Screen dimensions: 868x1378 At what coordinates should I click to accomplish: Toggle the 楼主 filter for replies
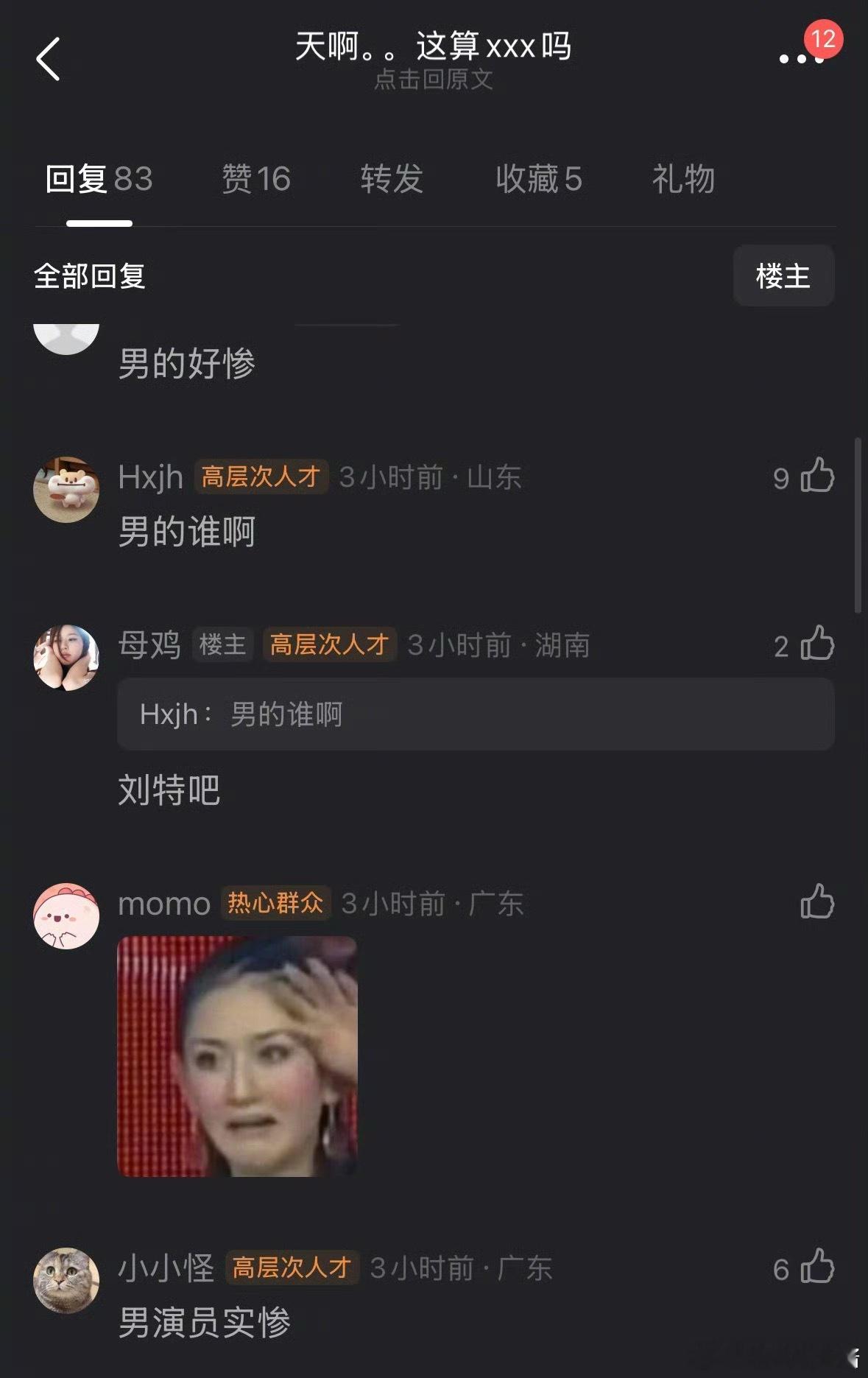pos(783,276)
